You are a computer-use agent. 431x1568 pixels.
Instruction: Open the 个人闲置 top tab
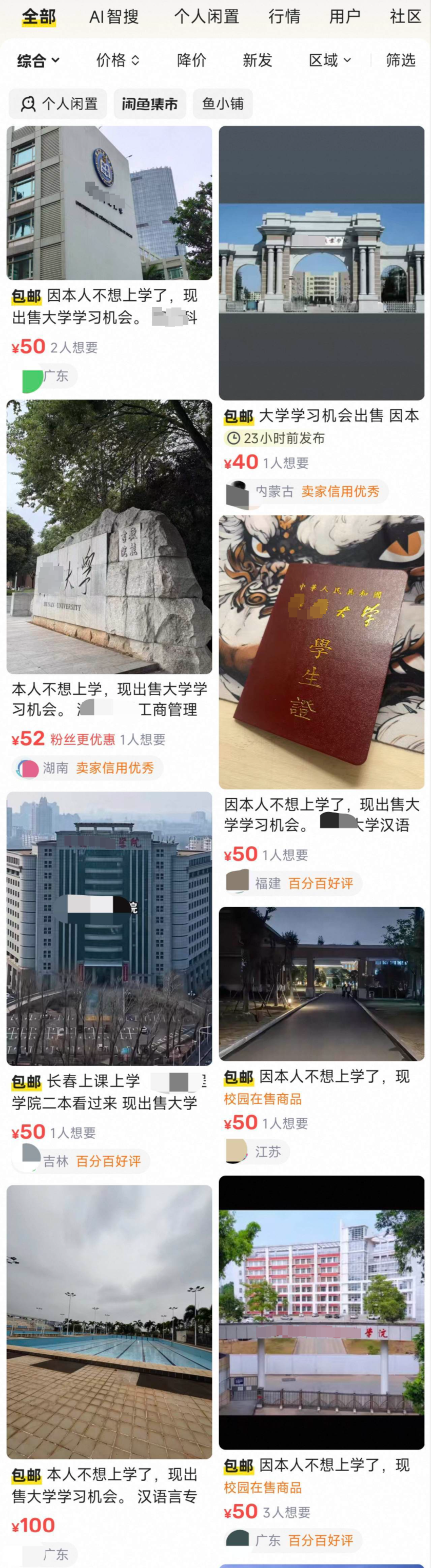click(206, 16)
